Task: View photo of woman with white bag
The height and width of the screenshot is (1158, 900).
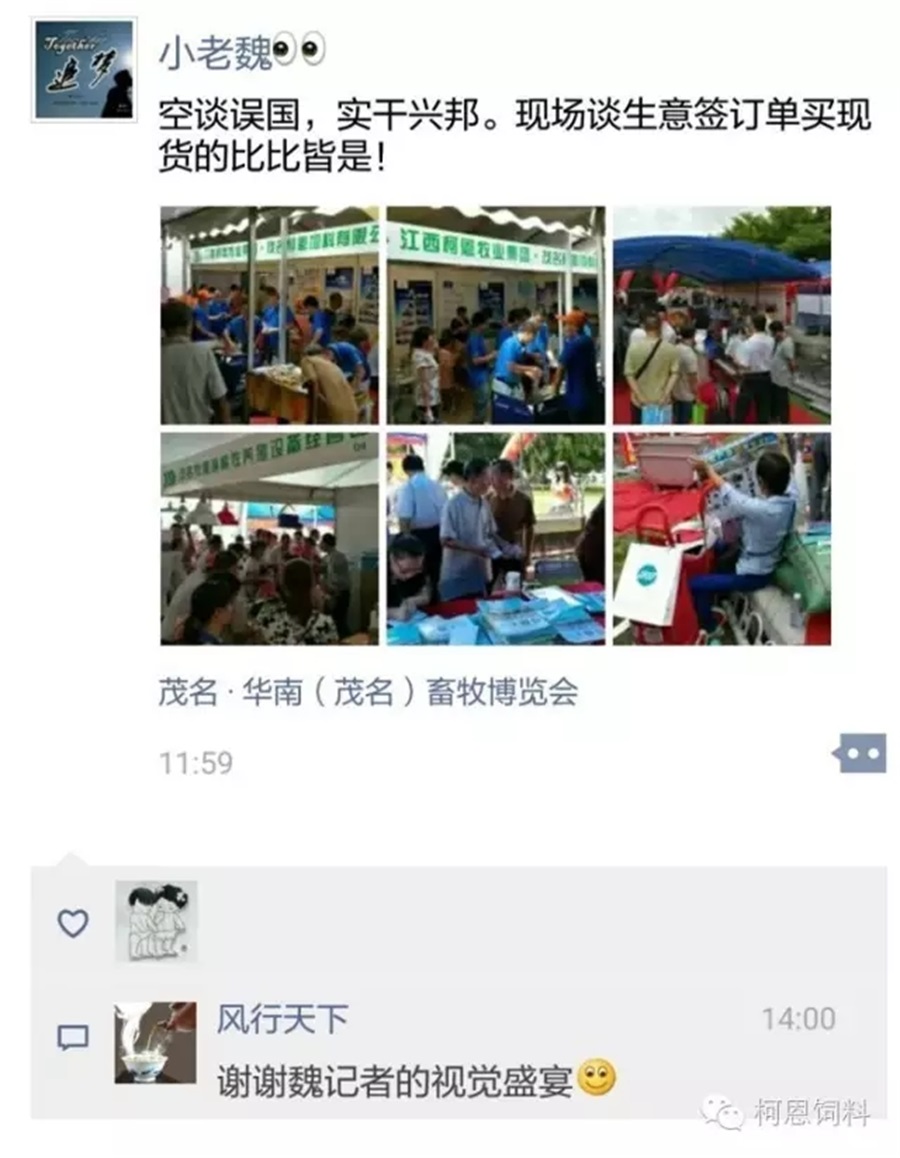Action: pos(721,538)
